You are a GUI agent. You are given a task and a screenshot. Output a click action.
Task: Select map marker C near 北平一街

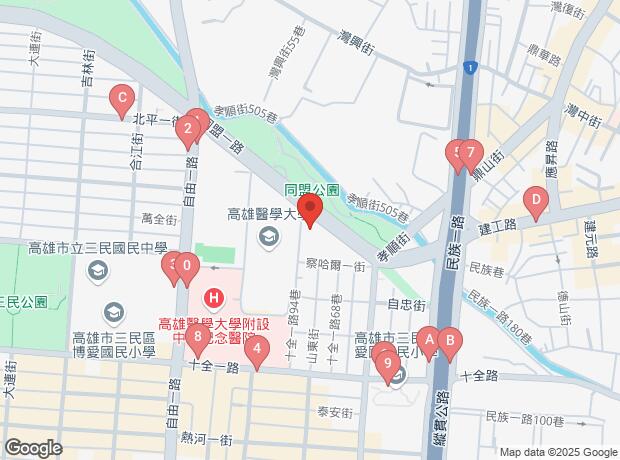pyautogui.click(x=122, y=98)
